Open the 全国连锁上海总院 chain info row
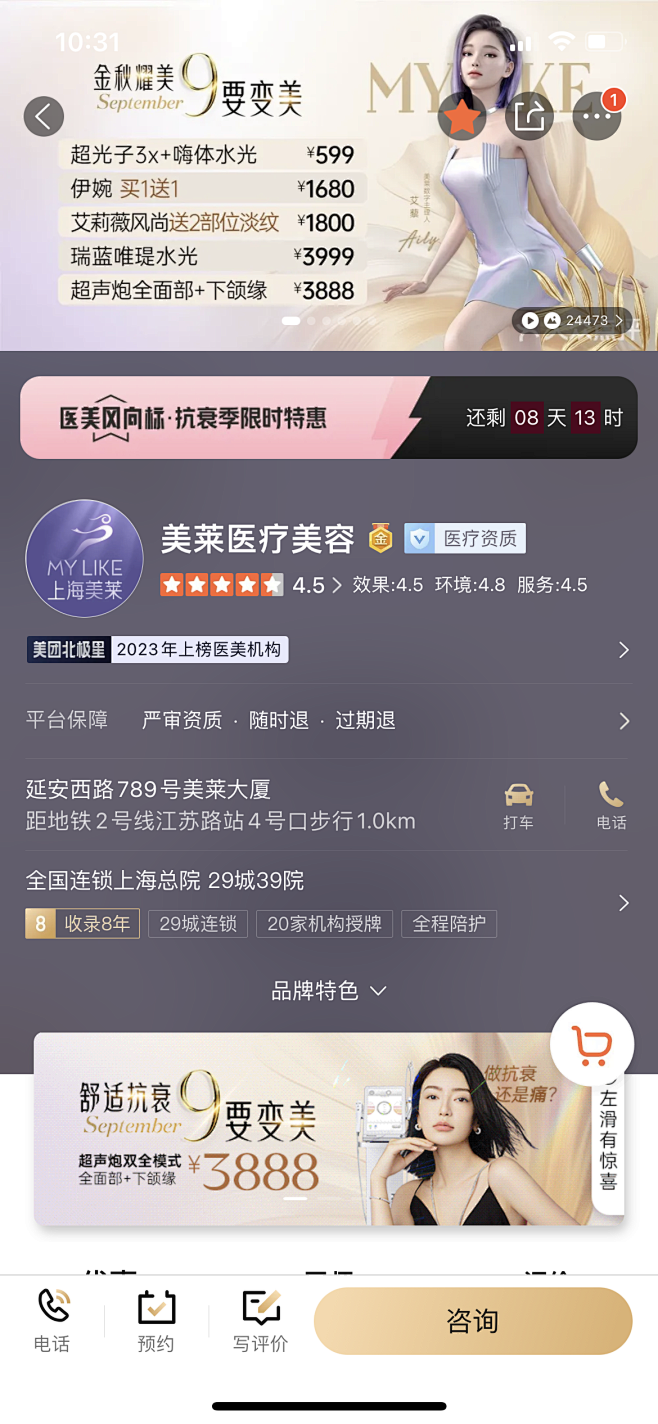 tap(329, 902)
